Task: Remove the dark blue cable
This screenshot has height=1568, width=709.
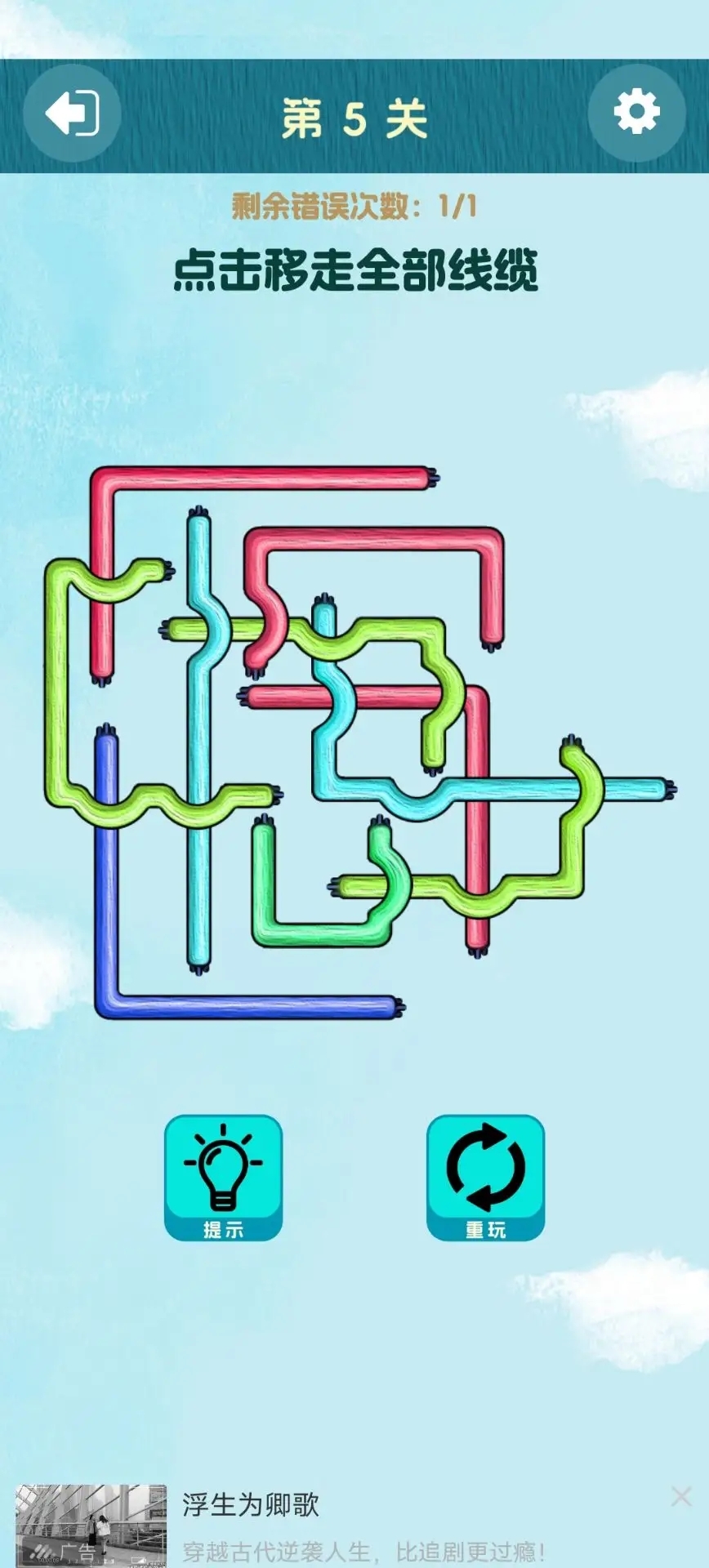Action: [245, 1006]
